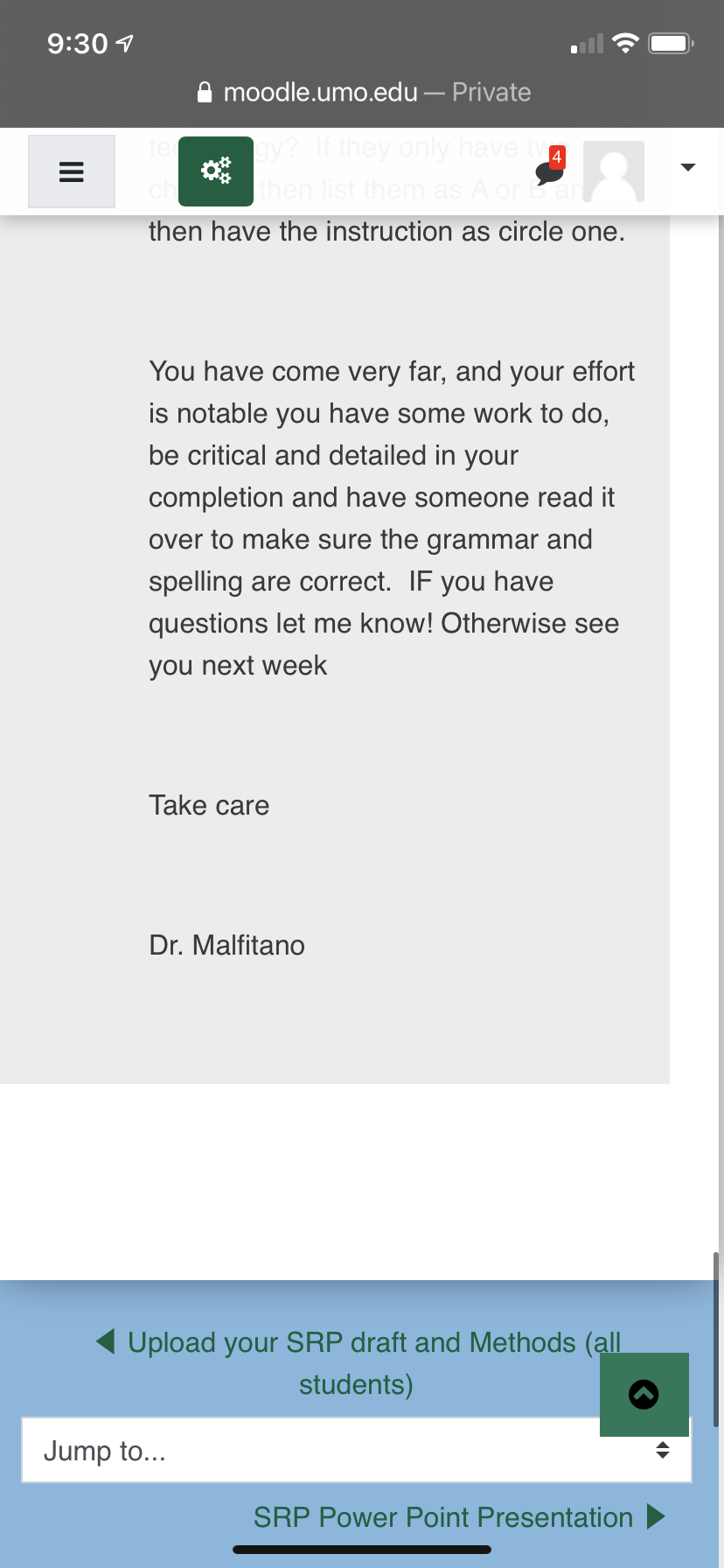Open messages with 4 unread
724x1568 pixels.
[x=550, y=170]
